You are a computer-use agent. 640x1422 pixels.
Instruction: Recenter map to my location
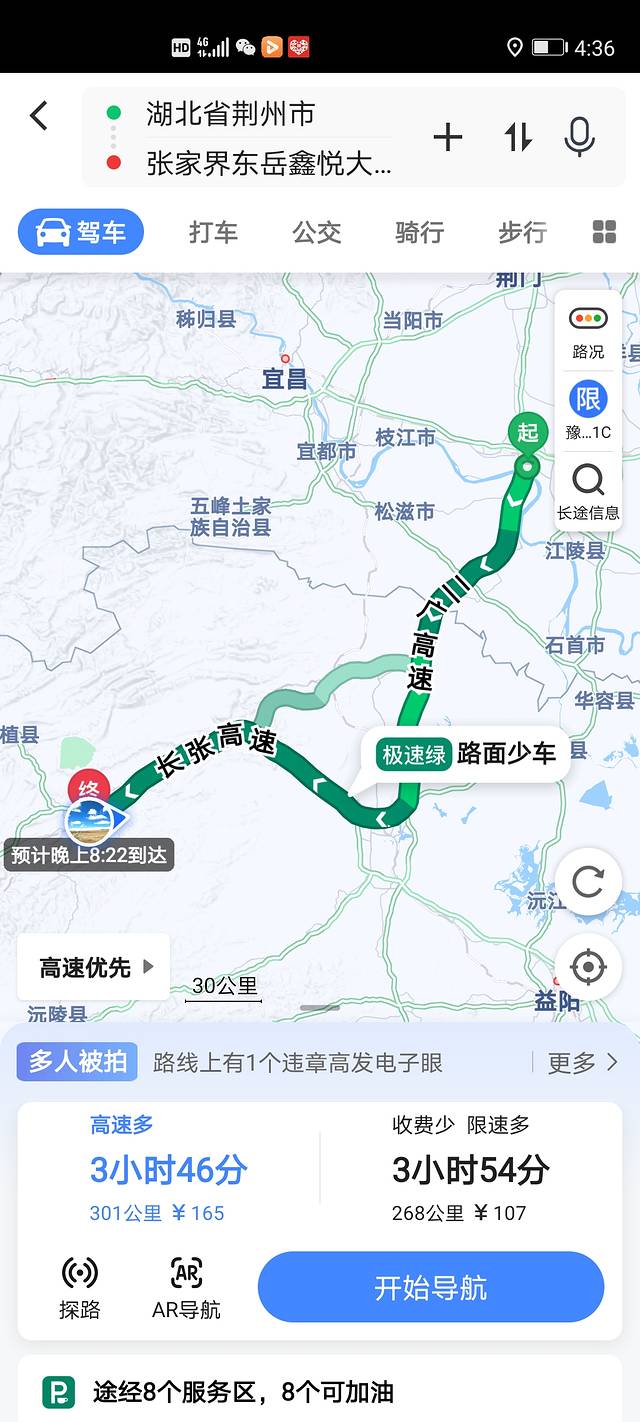588,967
